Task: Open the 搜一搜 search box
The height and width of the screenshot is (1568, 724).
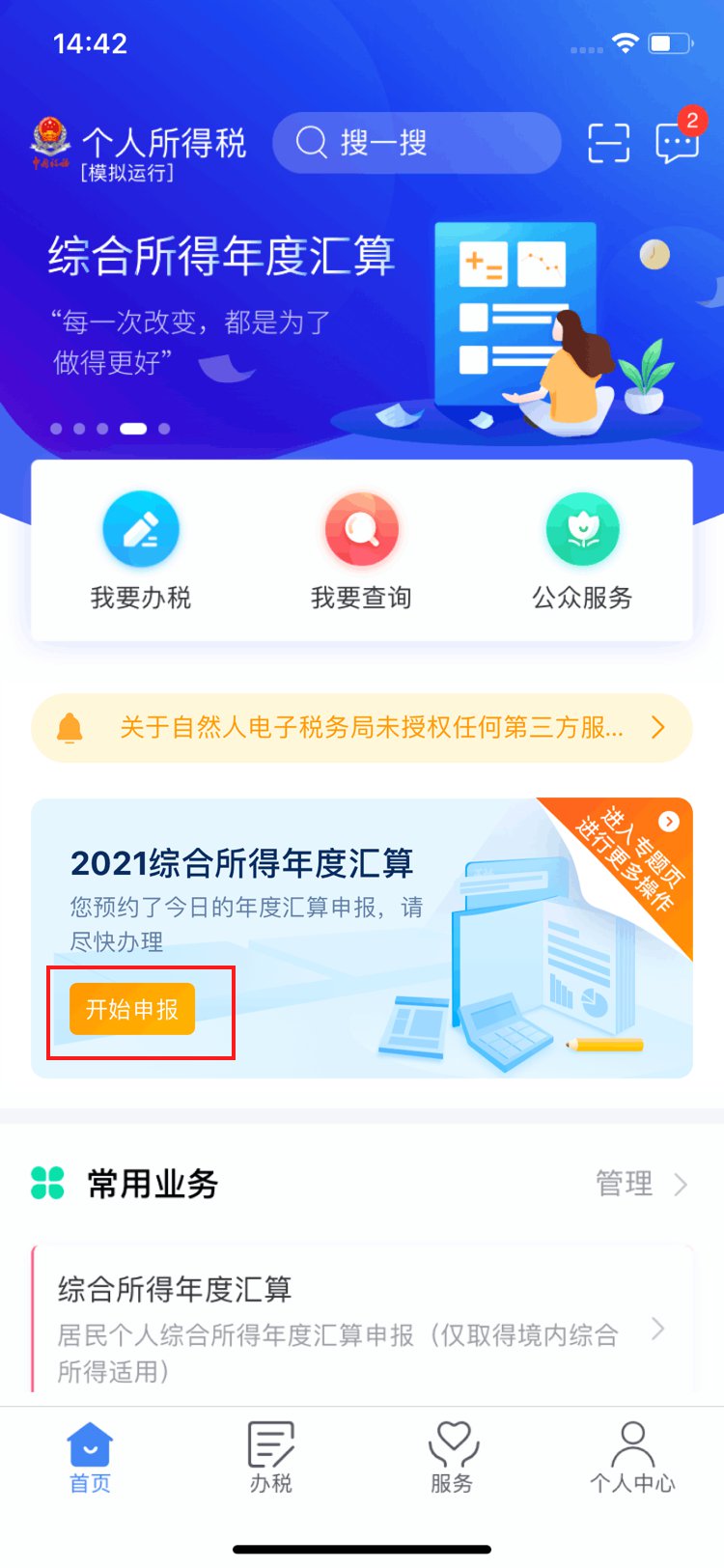Action: click(x=416, y=143)
